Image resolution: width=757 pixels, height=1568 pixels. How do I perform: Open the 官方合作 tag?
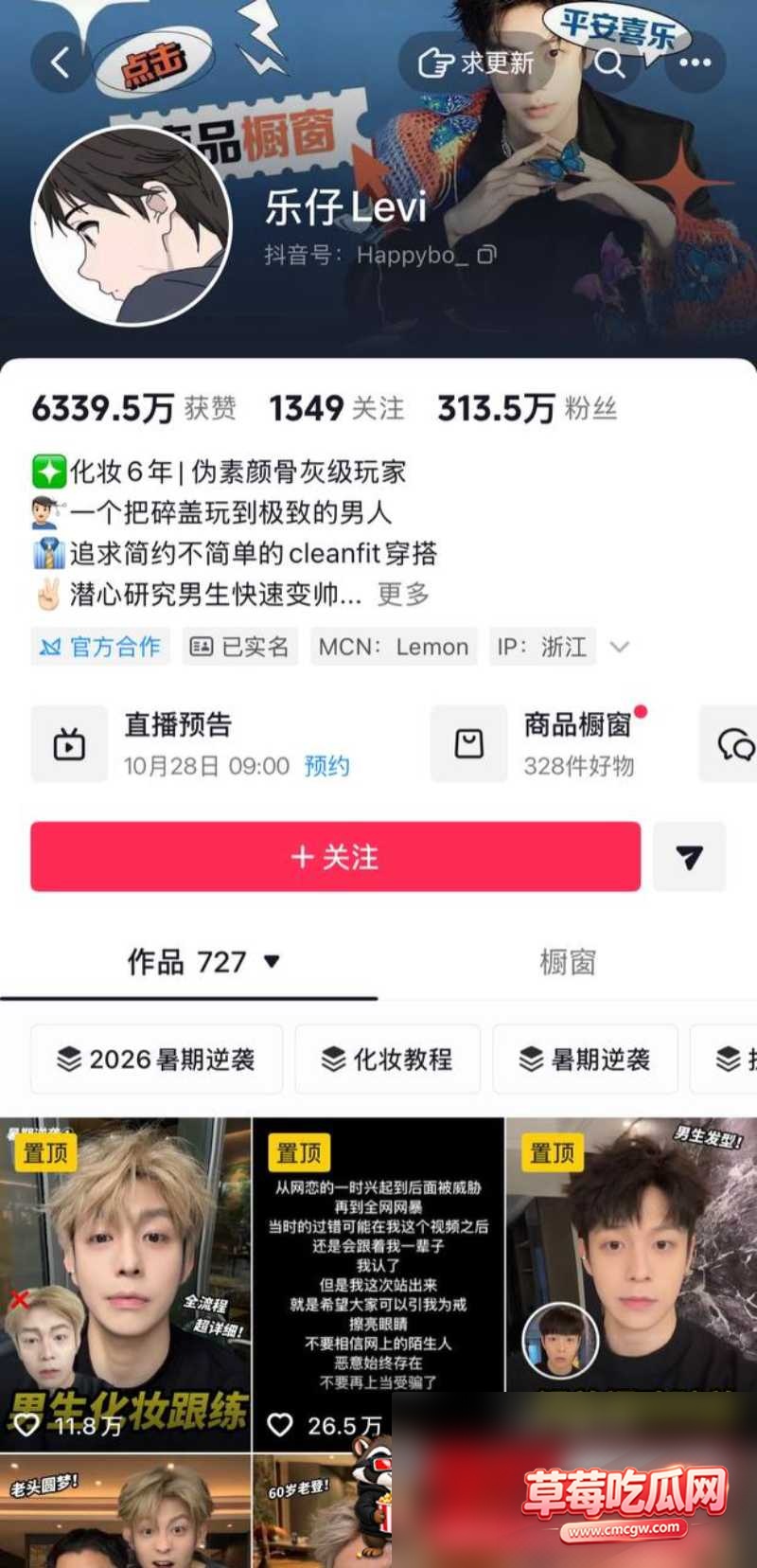pyautogui.click(x=100, y=647)
